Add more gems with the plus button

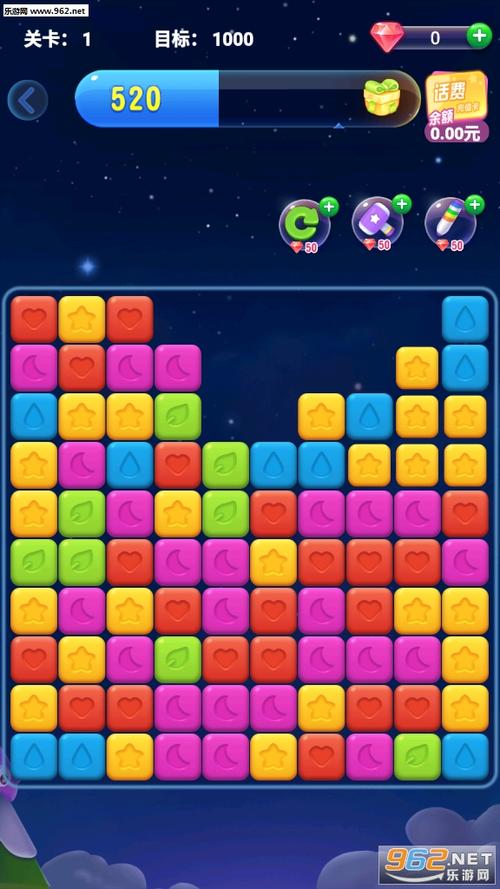coord(479,36)
